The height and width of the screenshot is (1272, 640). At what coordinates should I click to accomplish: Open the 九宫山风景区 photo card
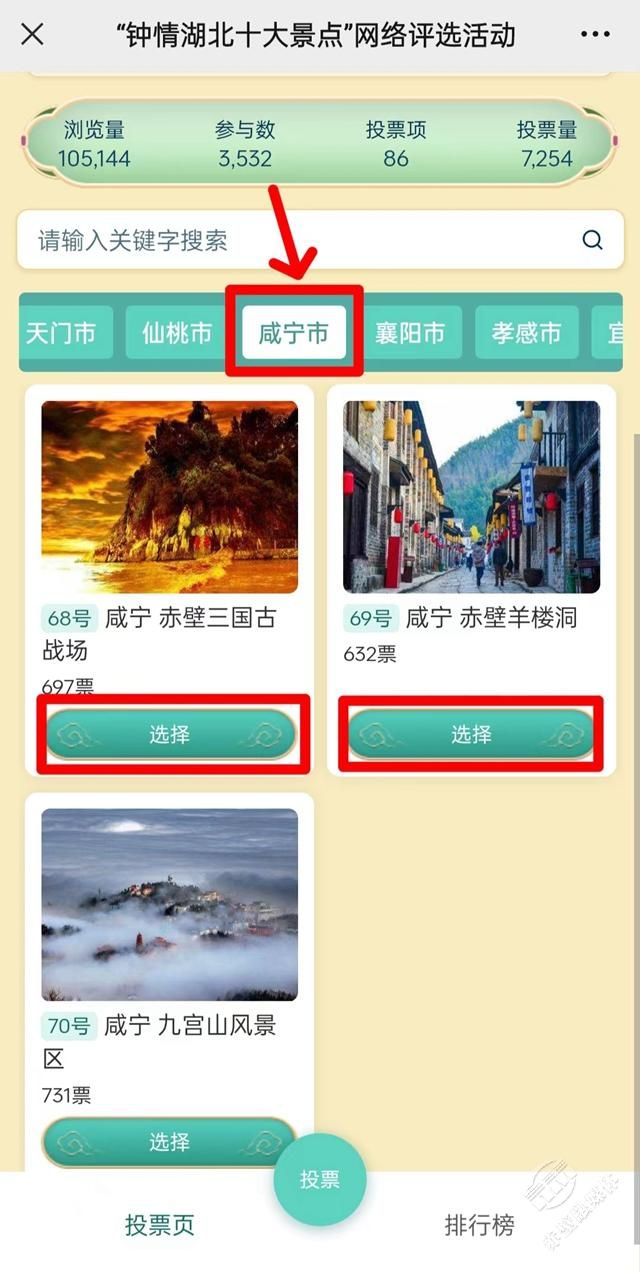(x=169, y=905)
